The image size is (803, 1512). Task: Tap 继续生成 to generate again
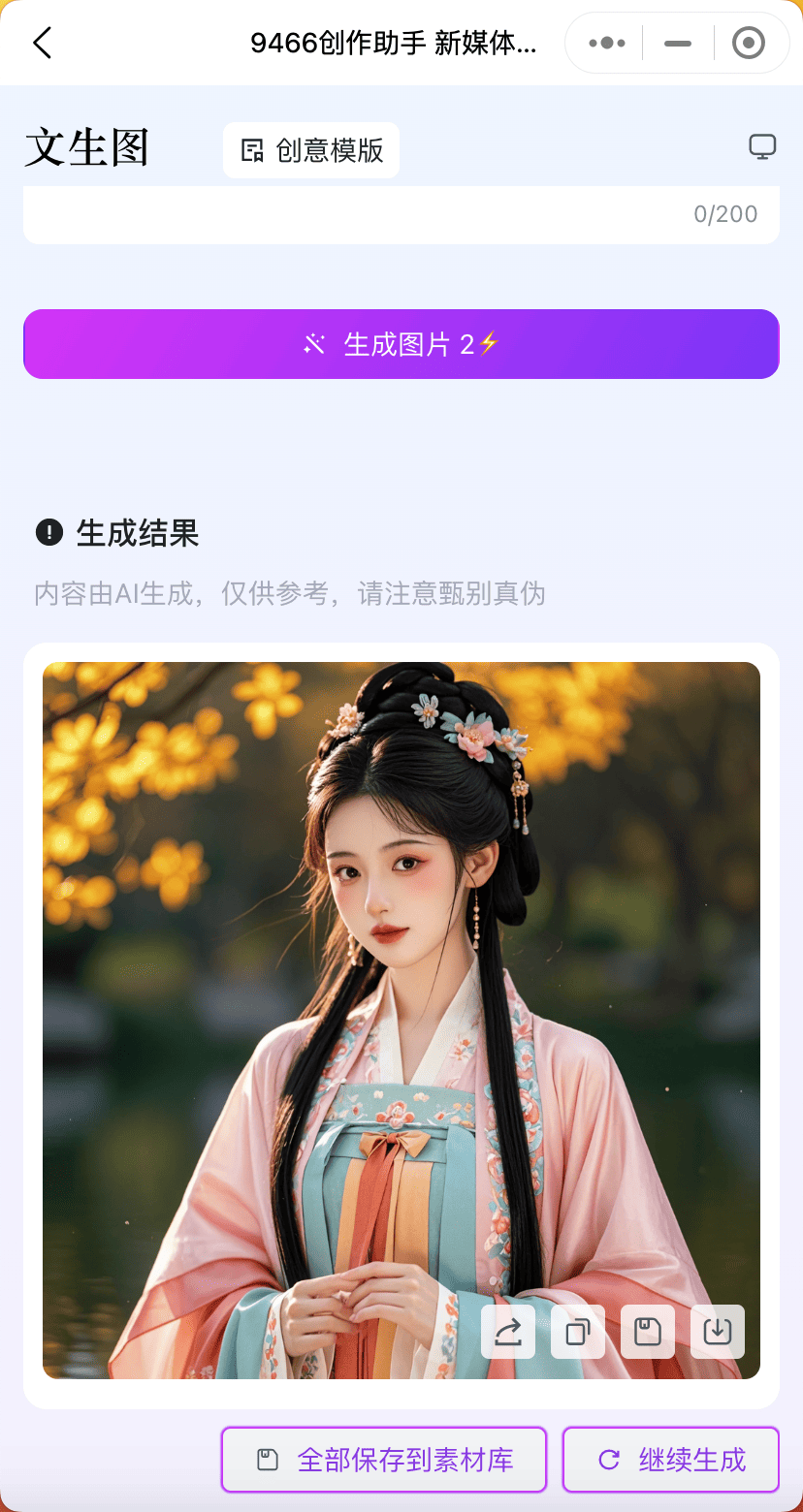[671, 1460]
